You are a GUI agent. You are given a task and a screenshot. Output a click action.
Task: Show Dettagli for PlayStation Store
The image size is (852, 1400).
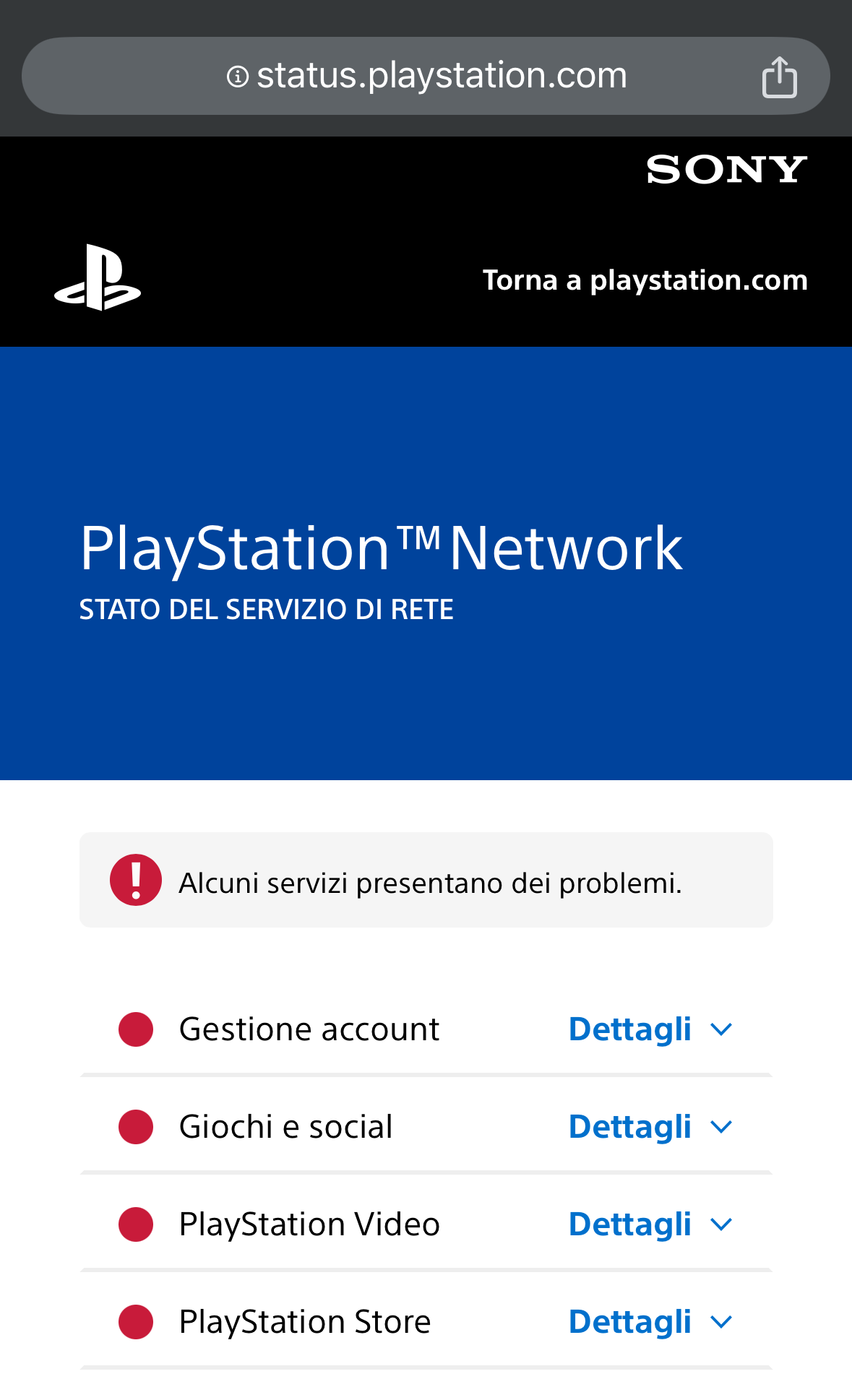click(x=650, y=1321)
